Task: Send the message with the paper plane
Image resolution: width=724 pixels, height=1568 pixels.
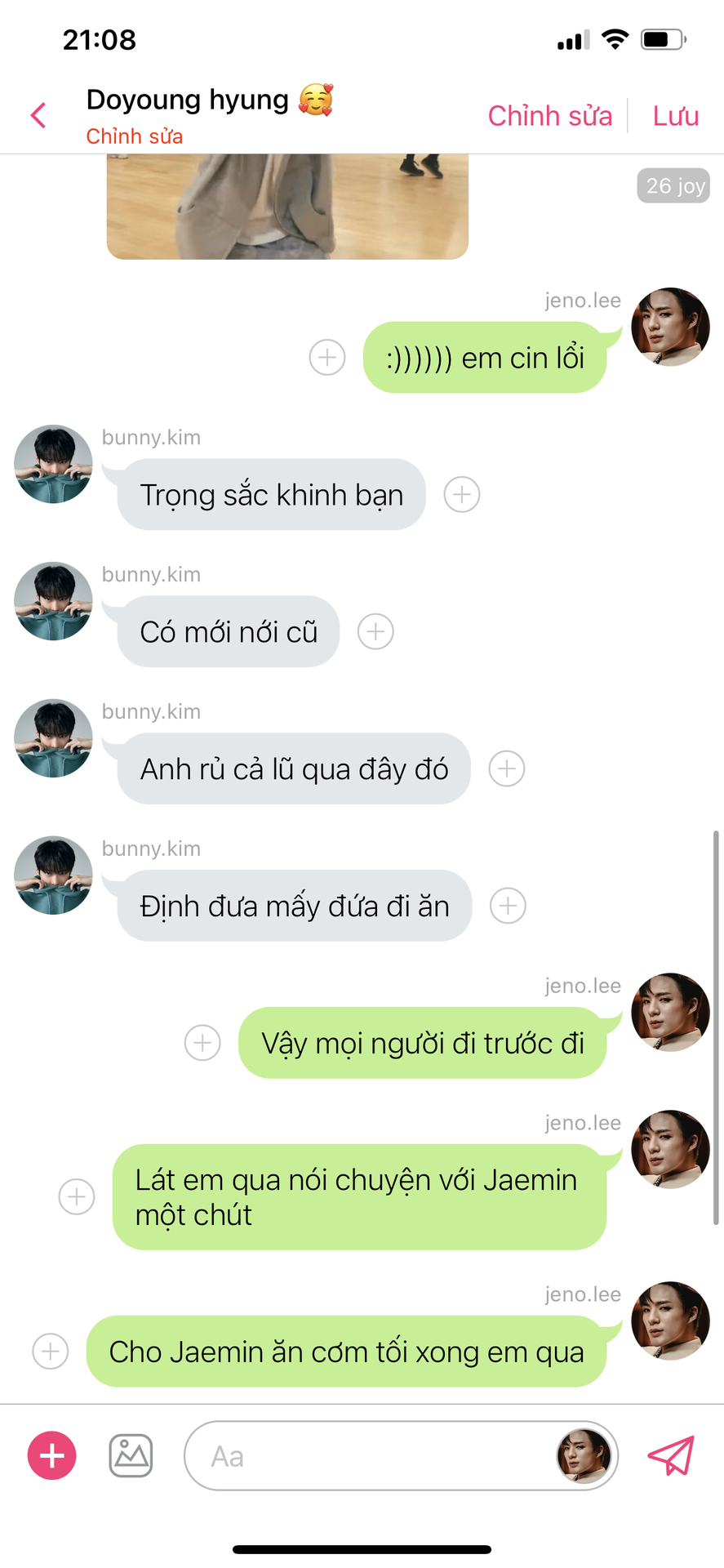Action: coord(671,1456)
